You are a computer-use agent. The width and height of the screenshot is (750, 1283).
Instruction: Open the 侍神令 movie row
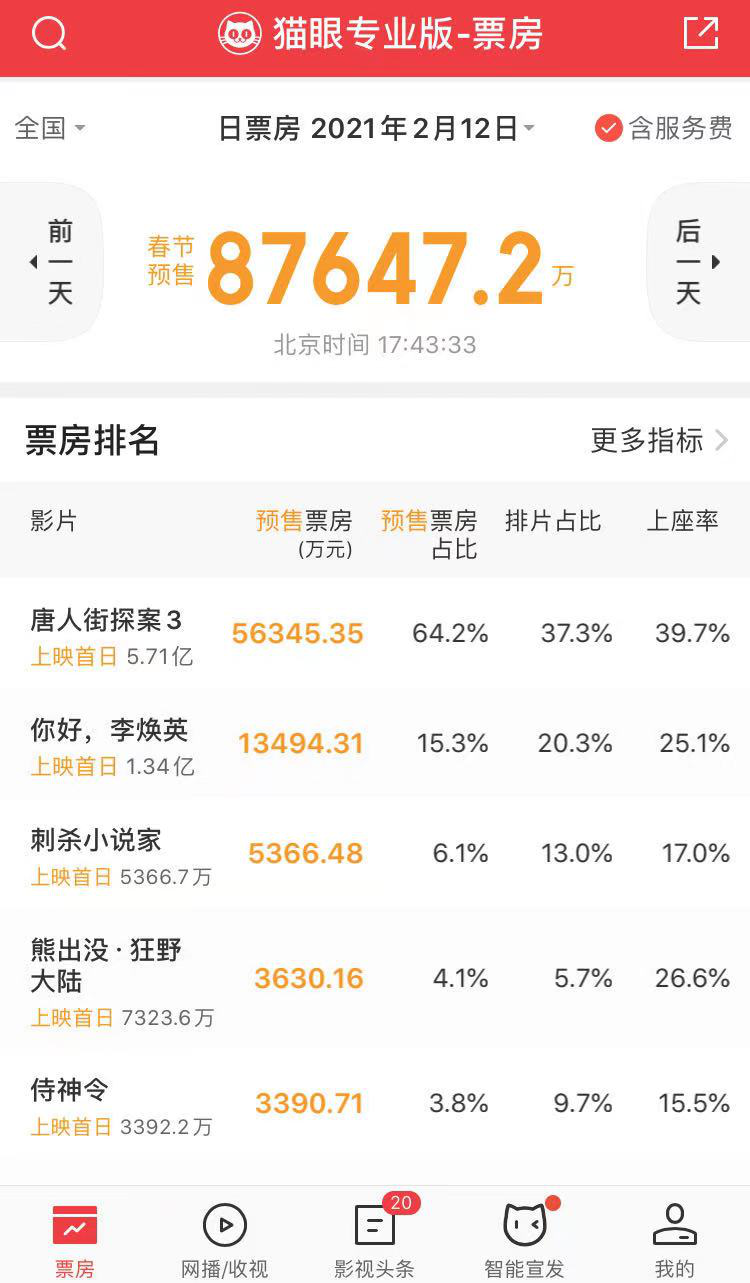tap(375, 1104)
